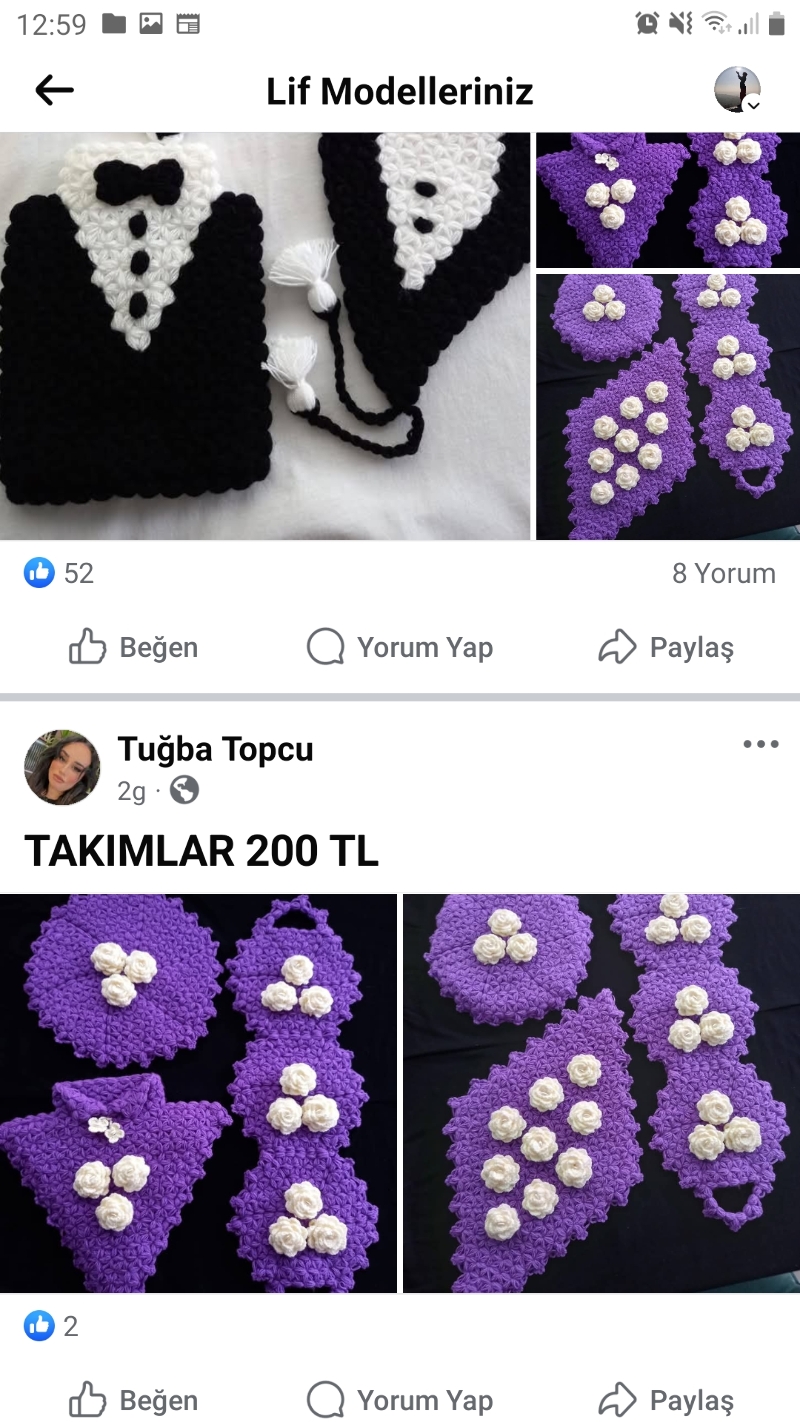Tap Yorum Yap on the TAKIMLAR 200 TL post
This screenshot has width=800, height=1422.
(x=400, y=1400)
